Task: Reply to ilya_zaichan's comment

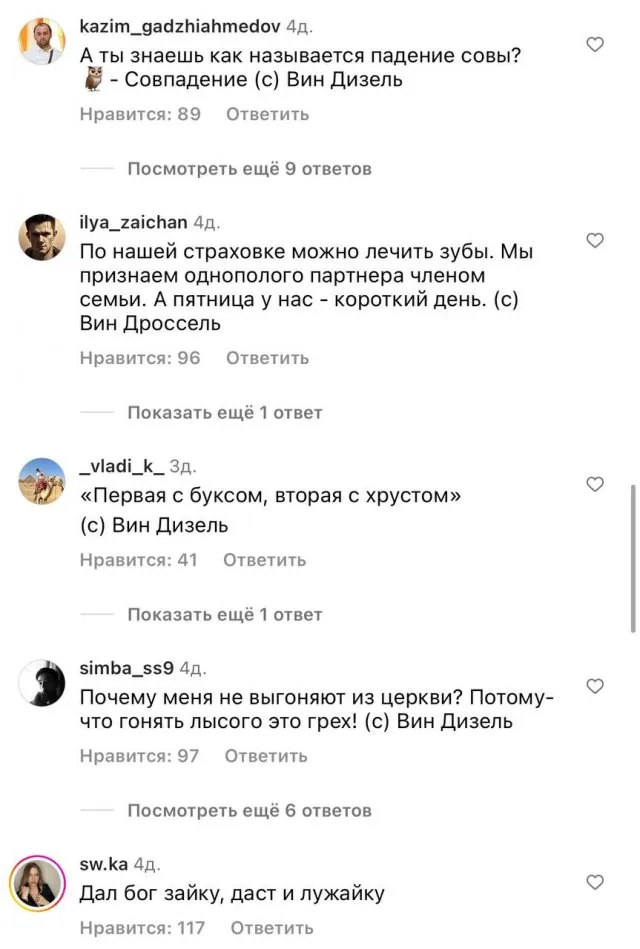Action: pos(268,358)
